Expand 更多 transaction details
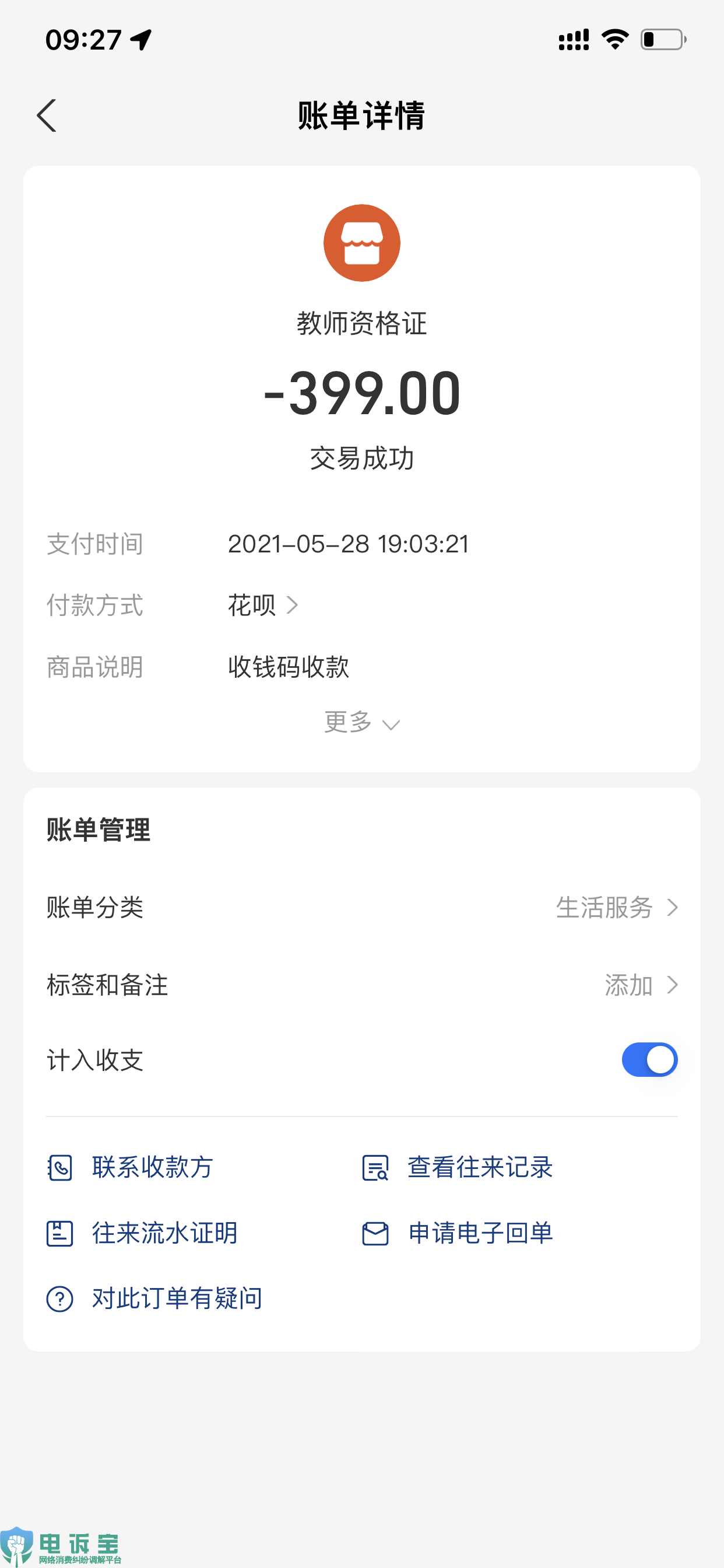 click(361, 723)
